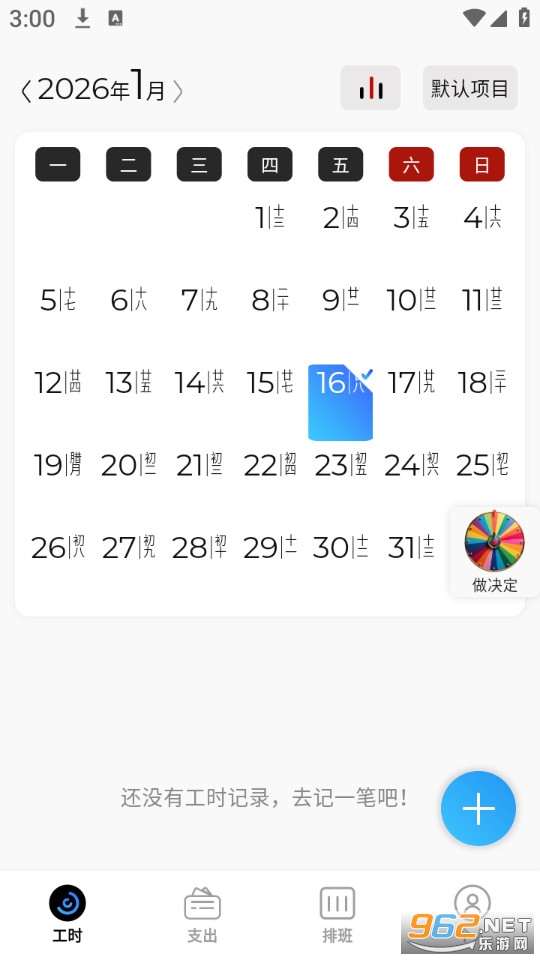This screenshot has width=540, height=960.
Task: Pick January 5 on the calendar
Action: pyautogui.click(x=58, y=300)
